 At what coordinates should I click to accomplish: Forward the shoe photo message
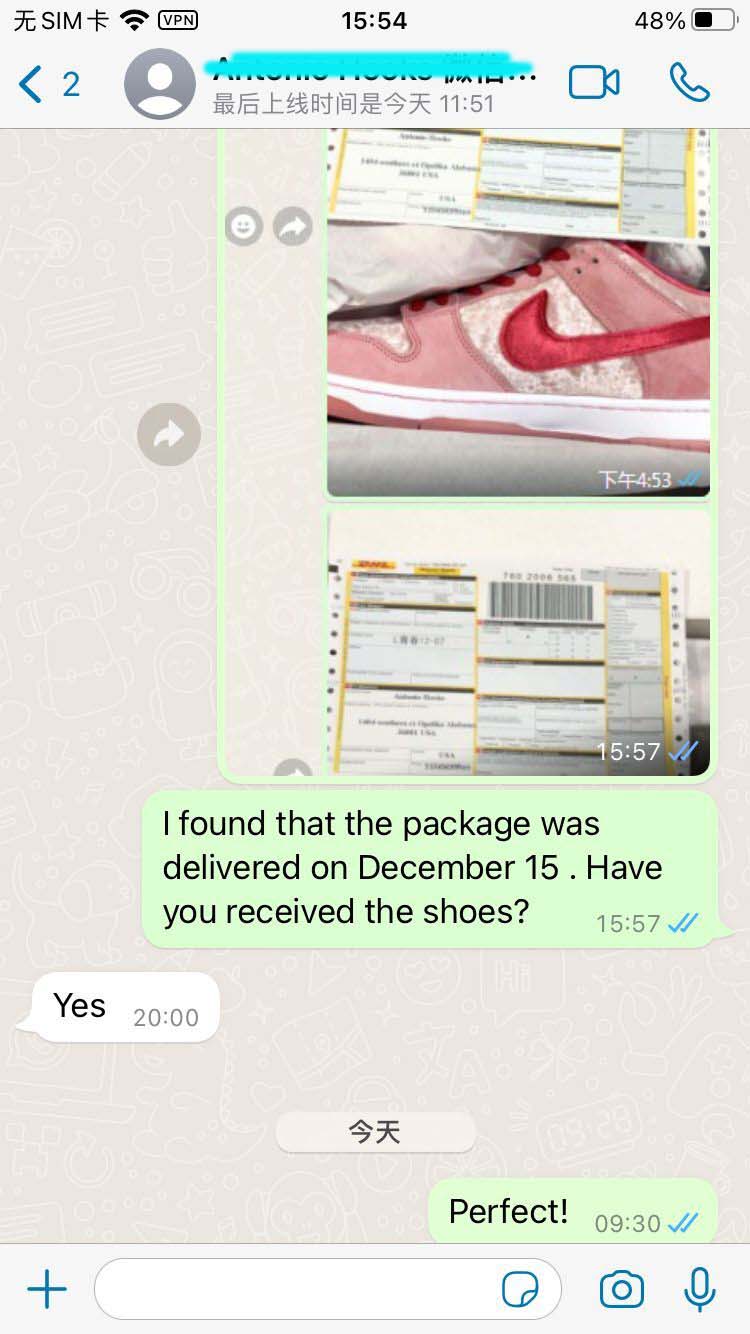169,433
